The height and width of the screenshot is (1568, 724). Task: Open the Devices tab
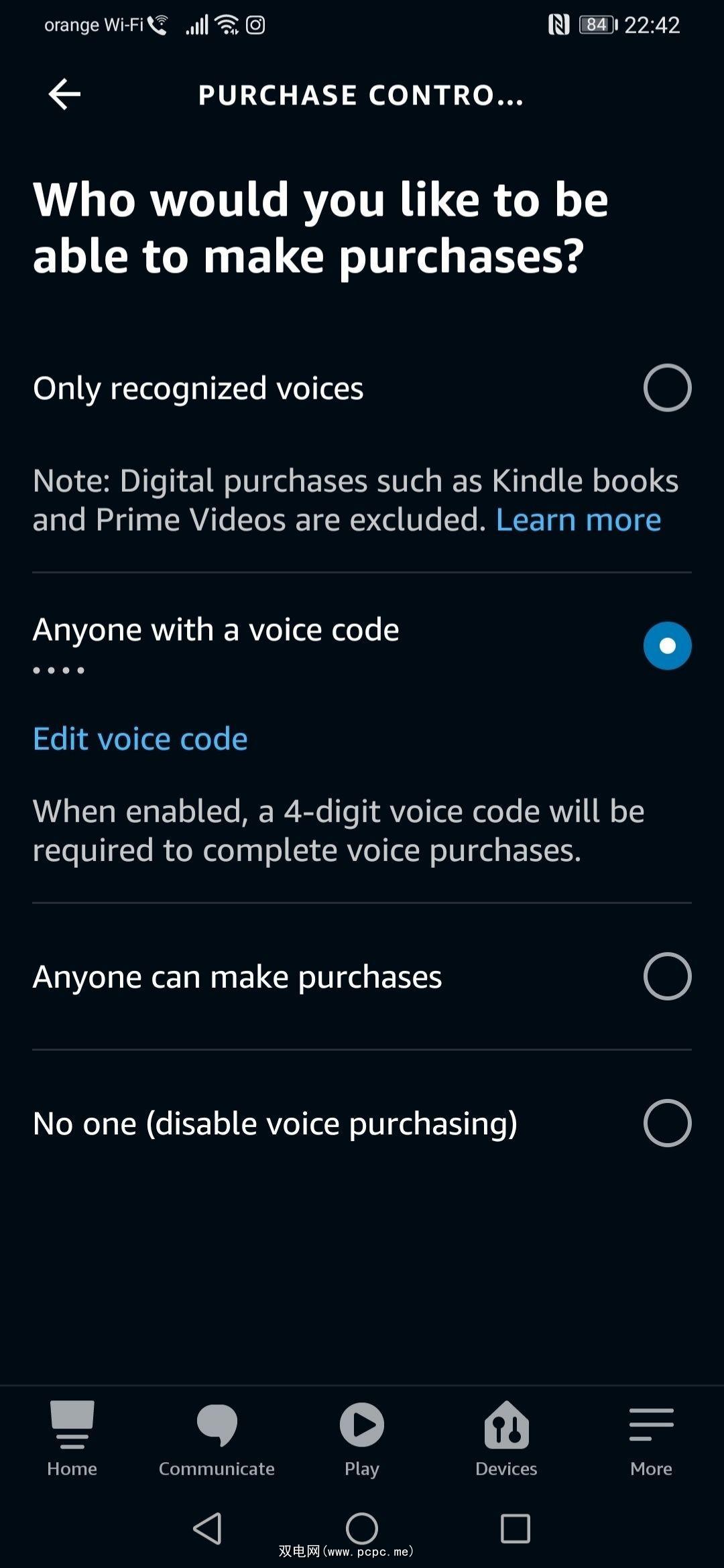506,1438
